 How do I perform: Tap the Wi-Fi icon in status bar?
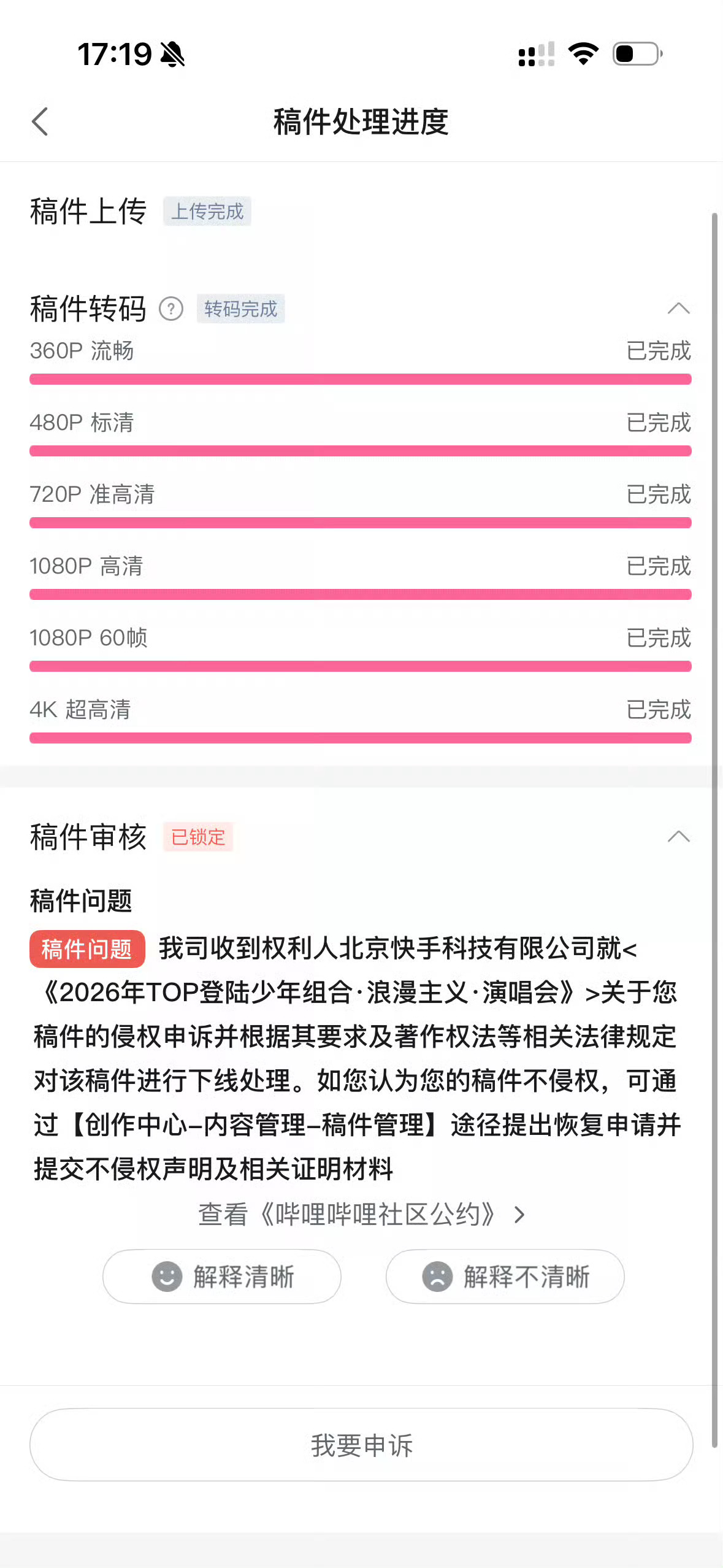coord(583,54)
